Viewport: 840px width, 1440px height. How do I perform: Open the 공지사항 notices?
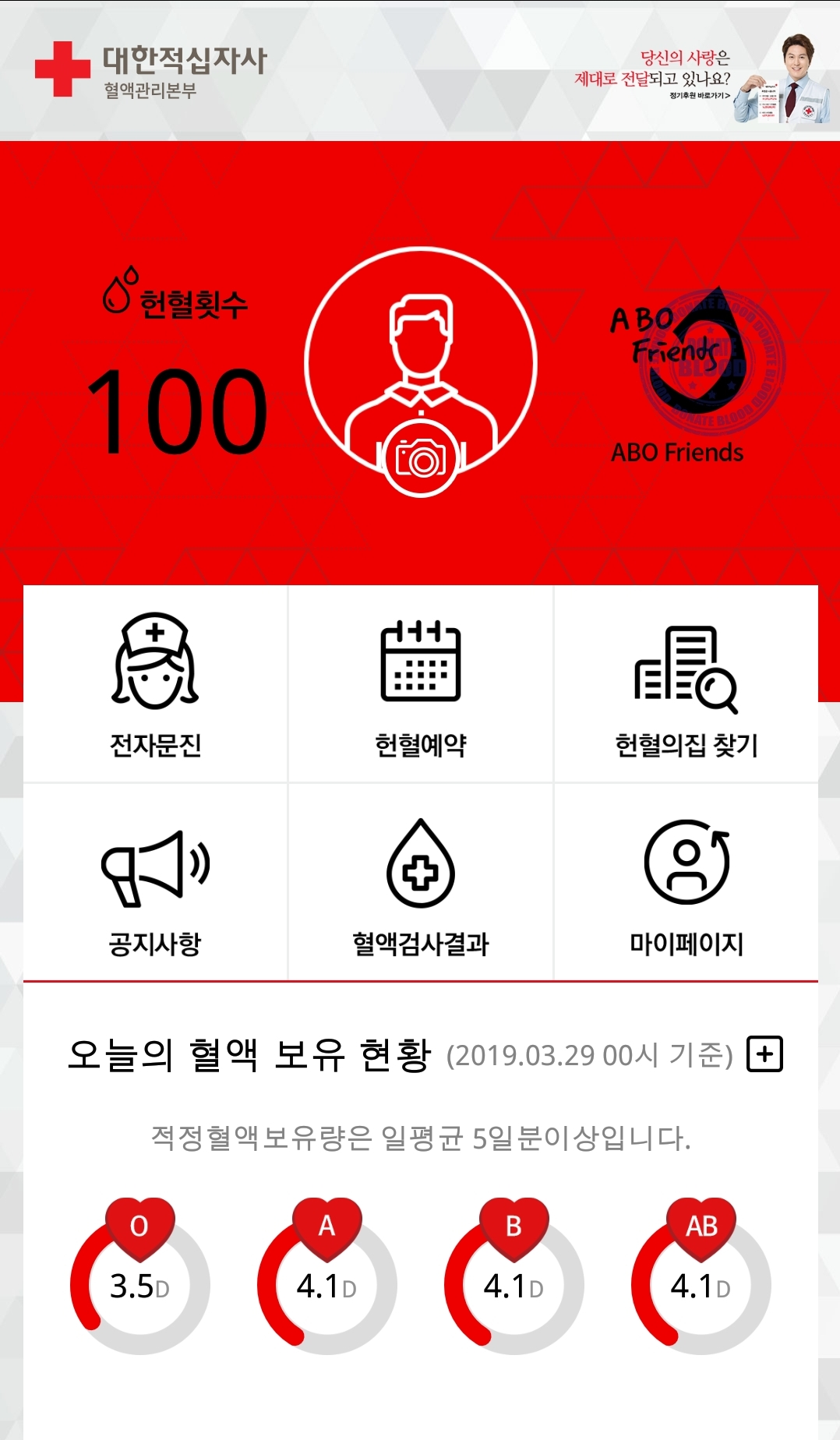pos(155,882)
